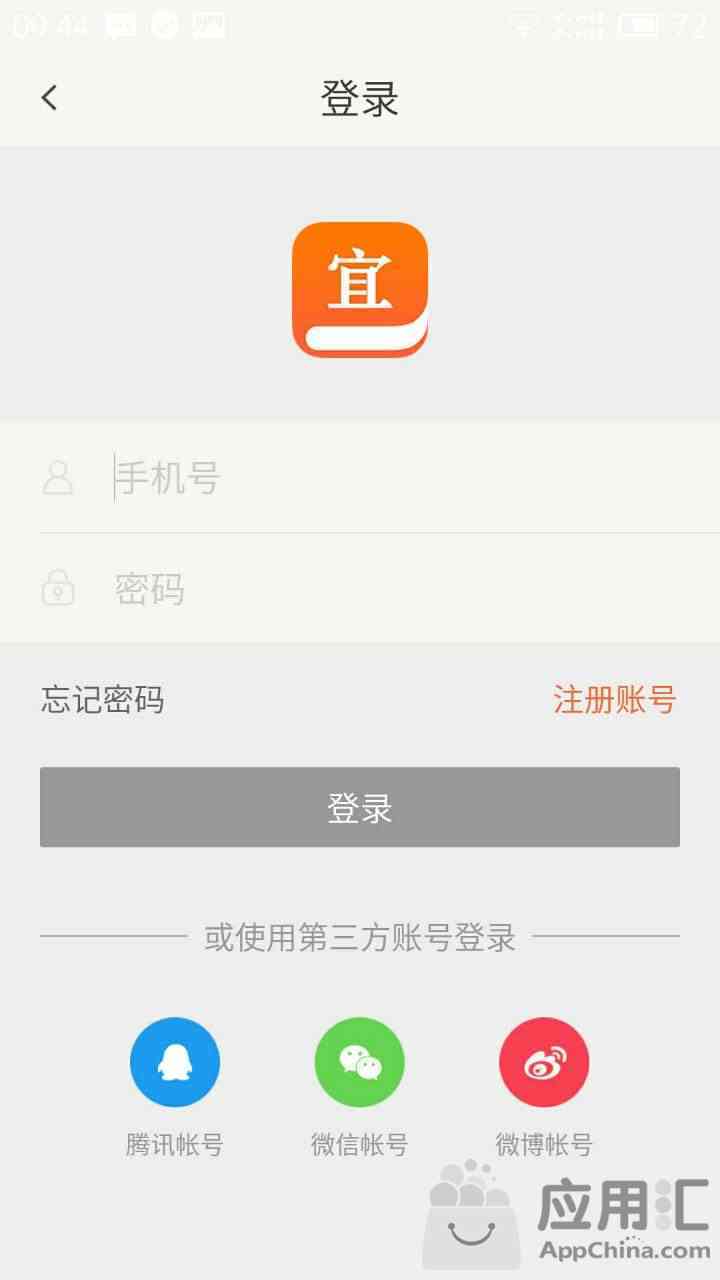Viewport: 720px width, 1280px height.
Task: Go back using the top-left arrow
Action: (x=49, y=98)
